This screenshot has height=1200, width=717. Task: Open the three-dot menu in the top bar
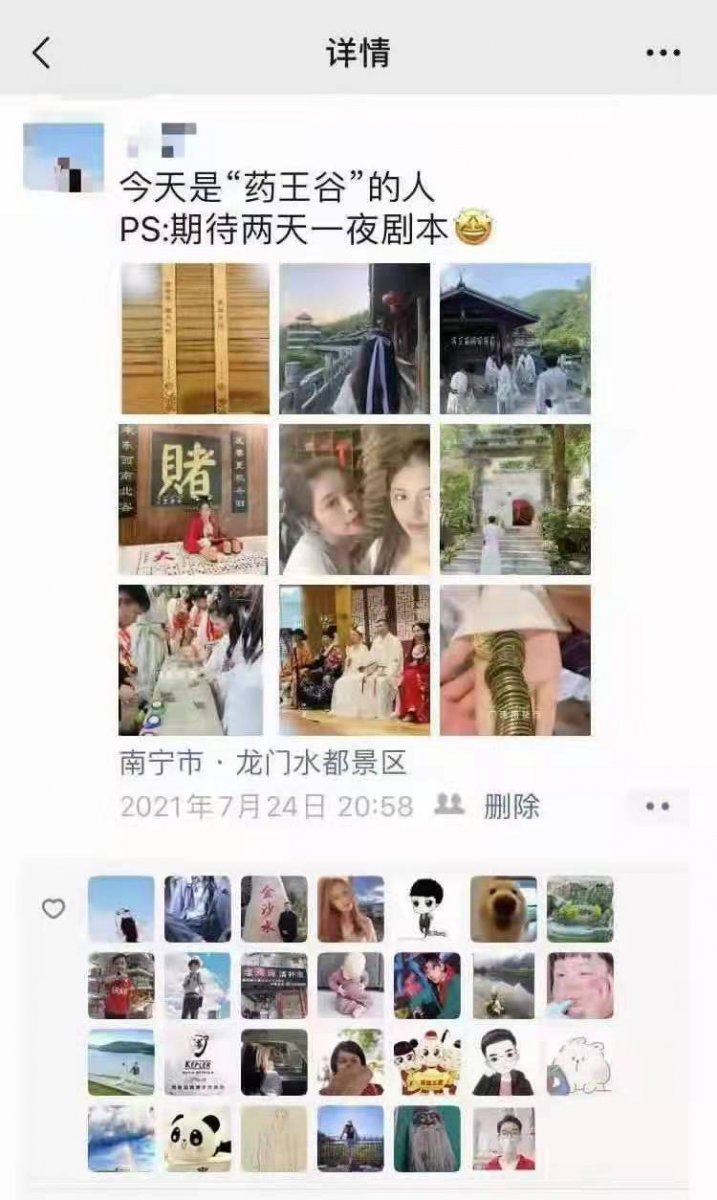pyautogui.click(x=663, y=53)
